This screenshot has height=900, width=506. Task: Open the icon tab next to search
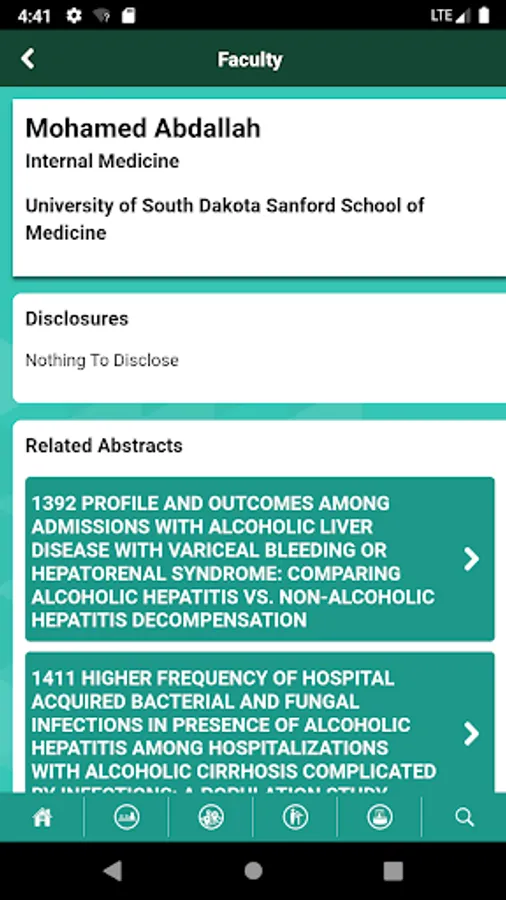(380, 817)
